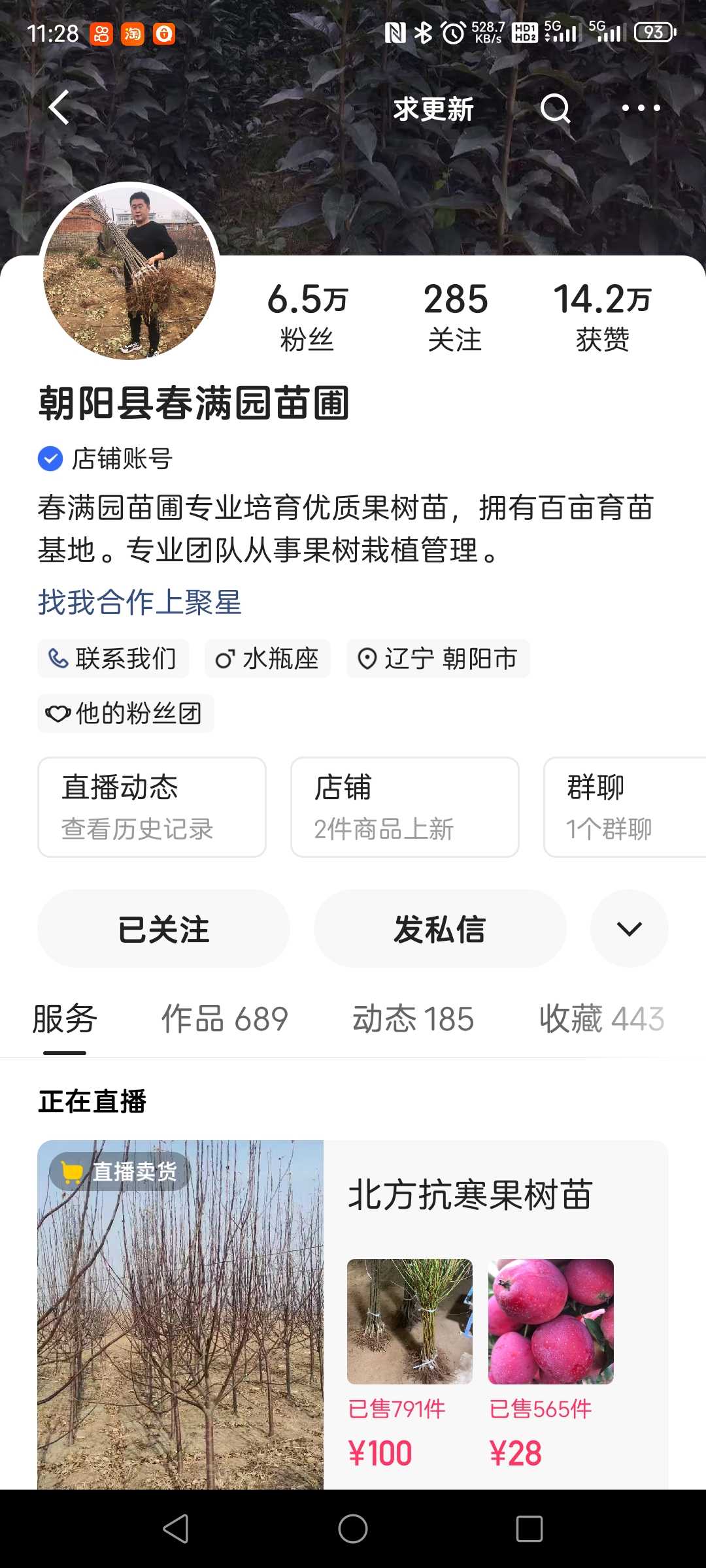Enter the 直播卖货 live stream
This screenshot has height=1568, width=706.
point(180,1315)
